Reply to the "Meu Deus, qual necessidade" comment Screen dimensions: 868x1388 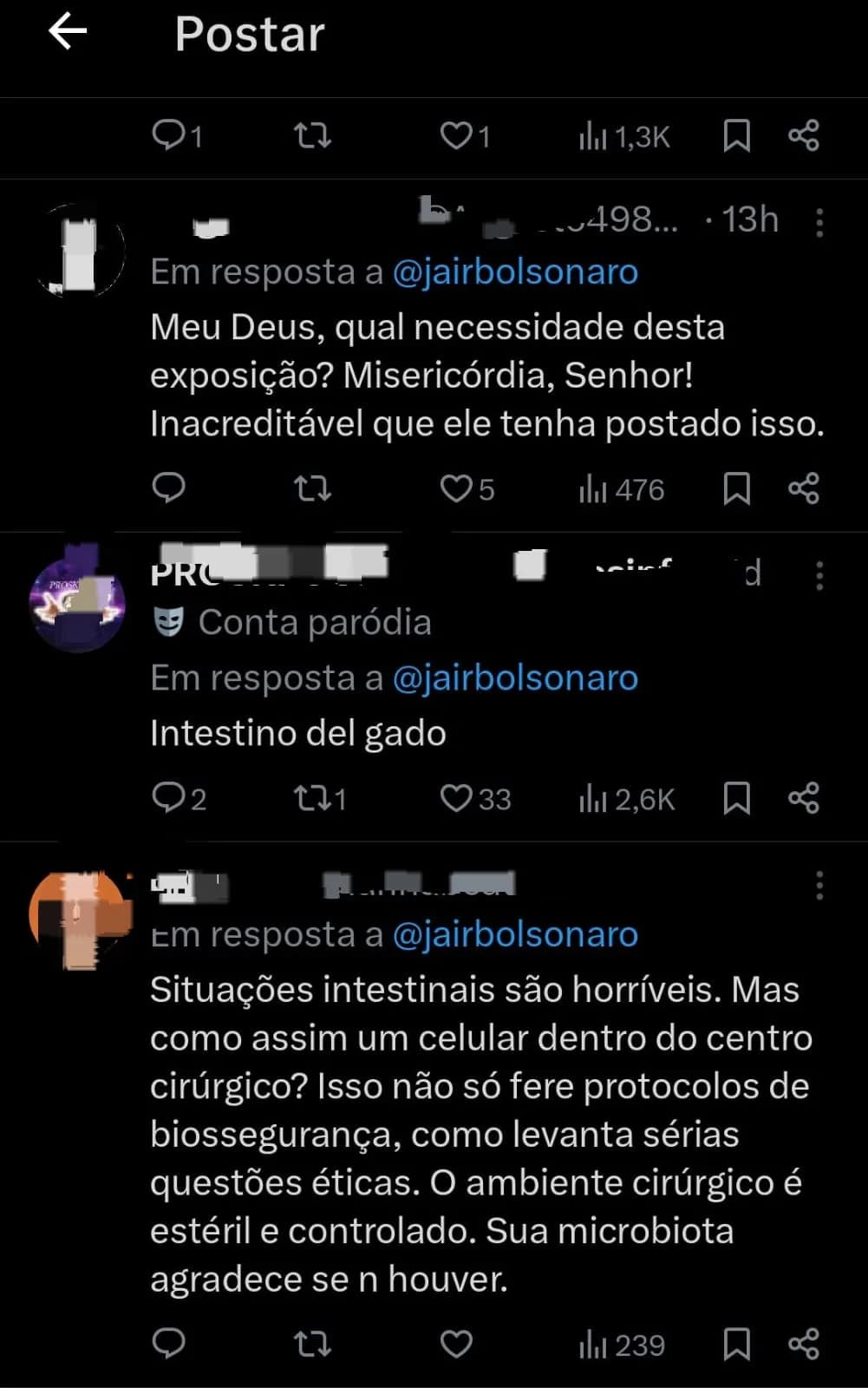pyautogui.click(x=168, y=488)
